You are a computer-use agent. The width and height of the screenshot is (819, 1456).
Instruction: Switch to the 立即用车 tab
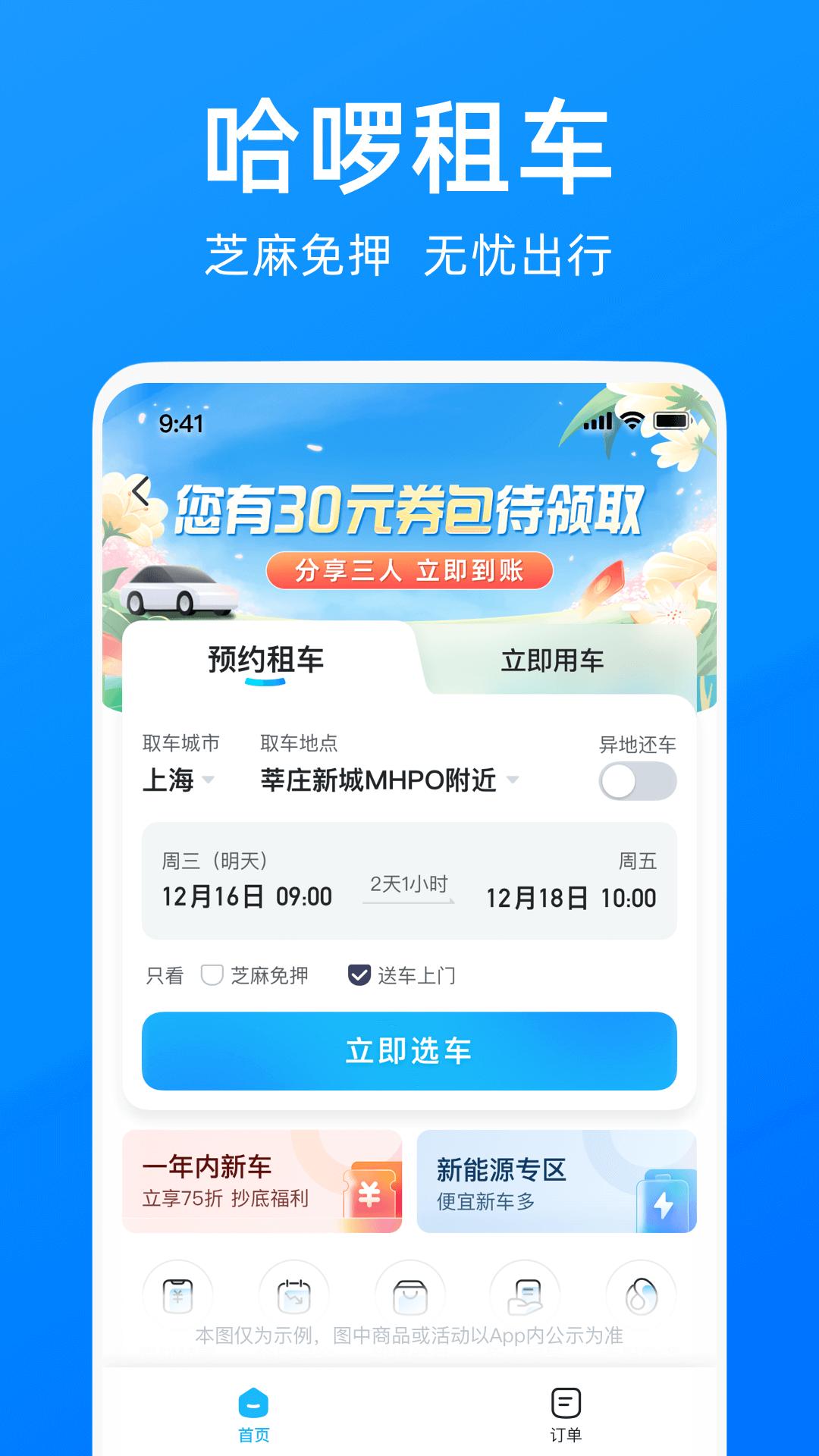click(x=554, y=660)
